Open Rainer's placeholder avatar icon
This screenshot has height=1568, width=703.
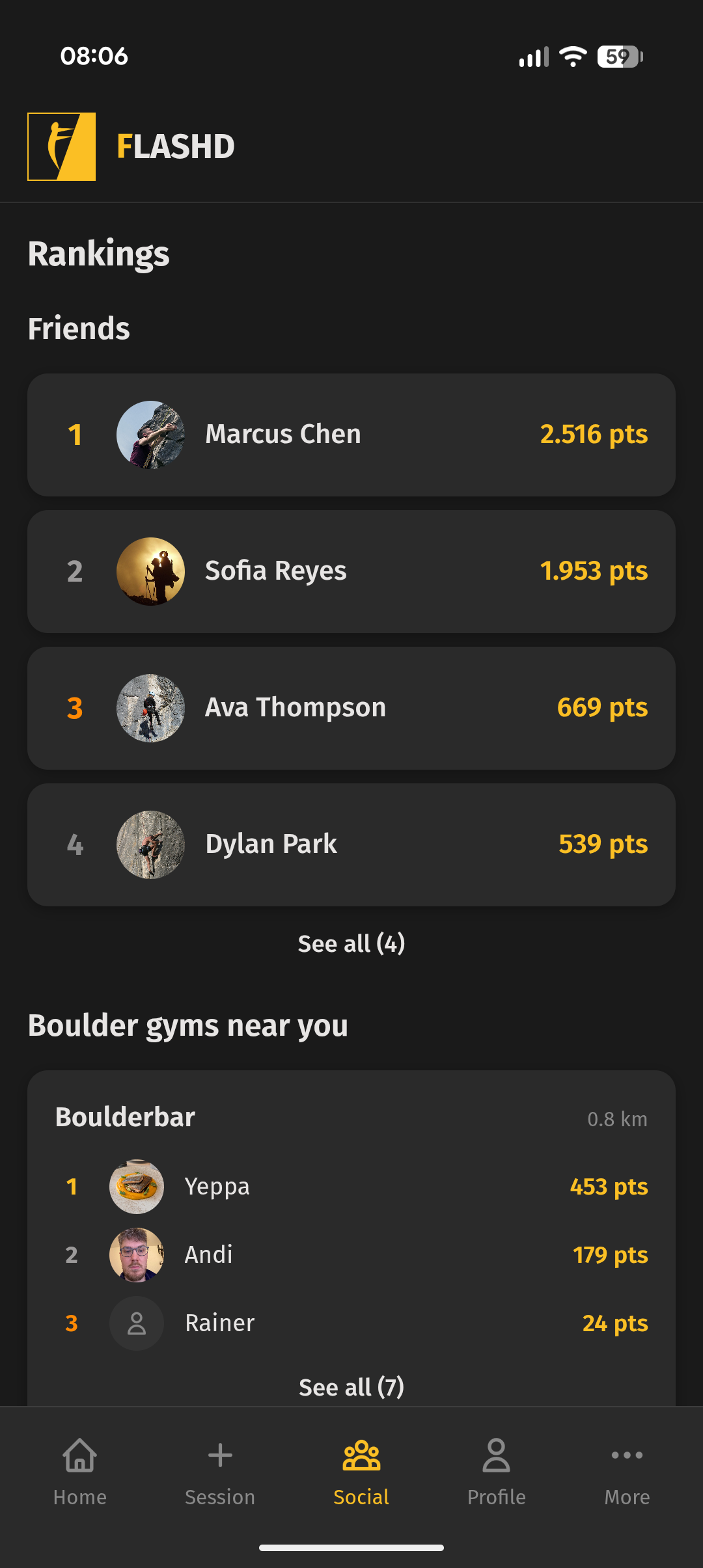136,1323
